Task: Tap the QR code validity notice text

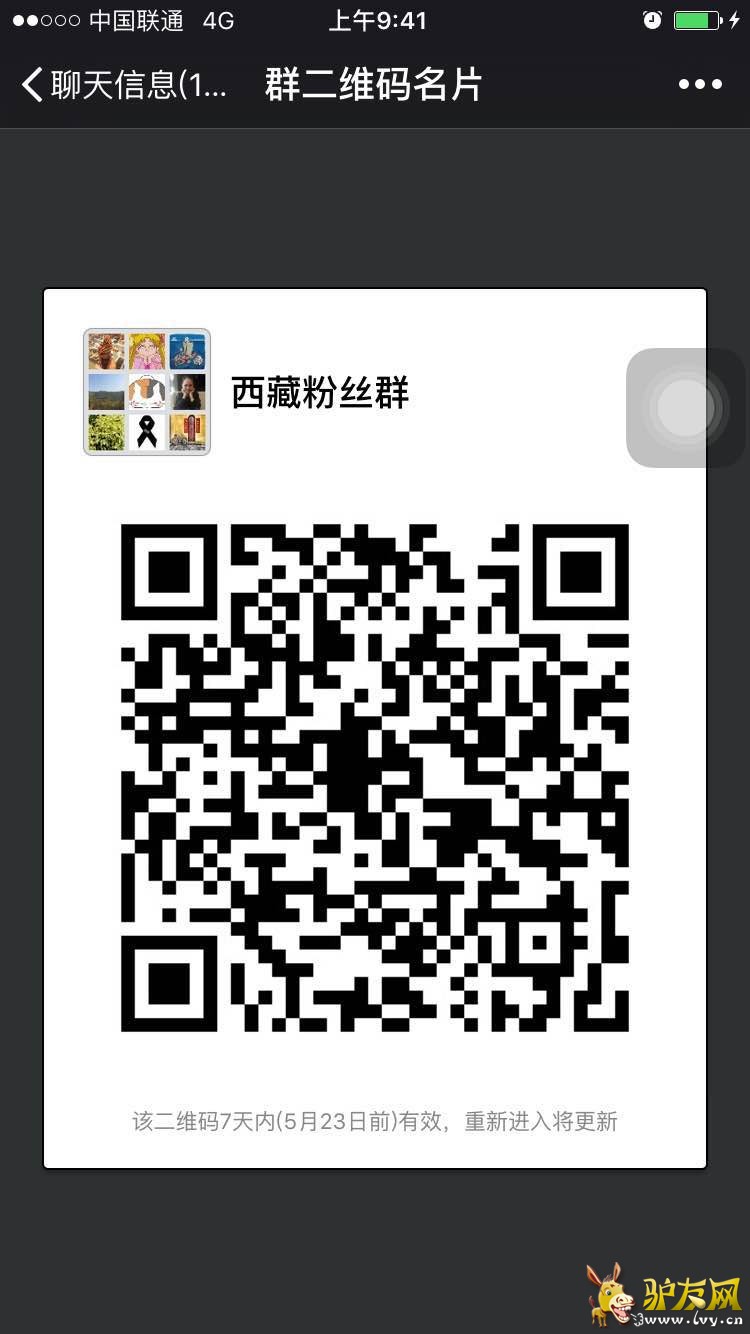Action: [x=375, y=1121]
